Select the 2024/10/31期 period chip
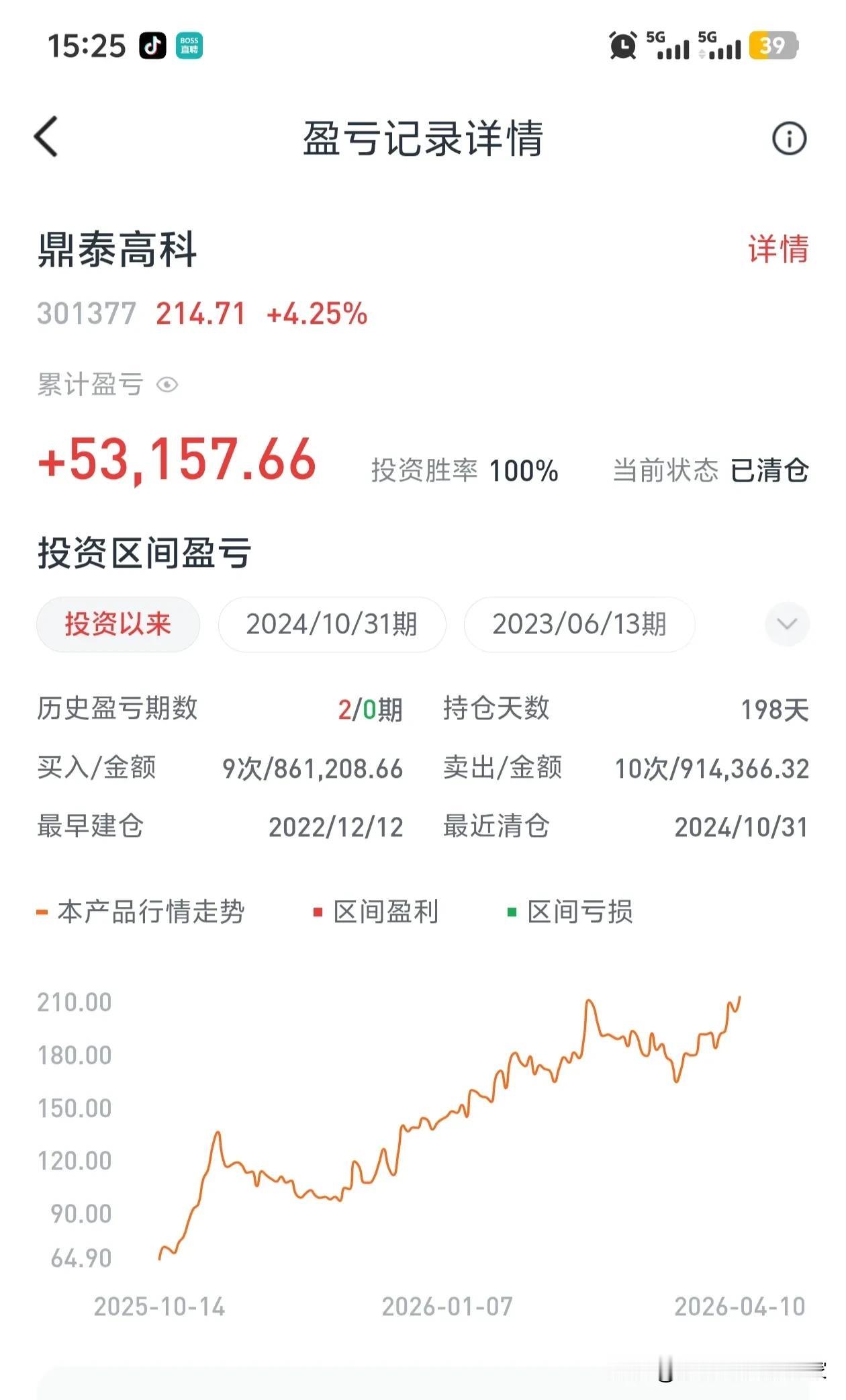 point(332,624)
